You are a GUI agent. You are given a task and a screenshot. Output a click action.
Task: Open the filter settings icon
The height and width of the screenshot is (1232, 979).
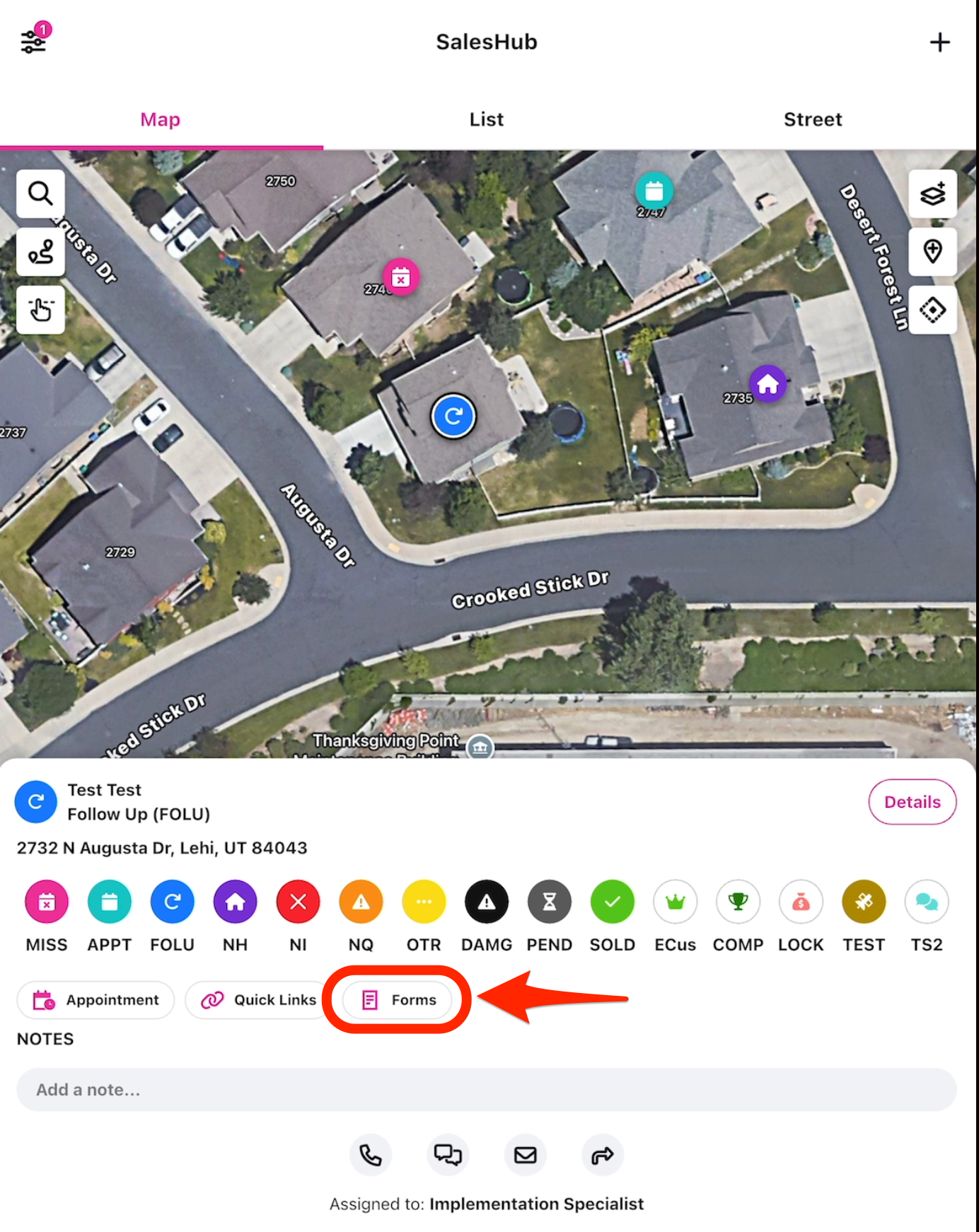click(34, 41)
